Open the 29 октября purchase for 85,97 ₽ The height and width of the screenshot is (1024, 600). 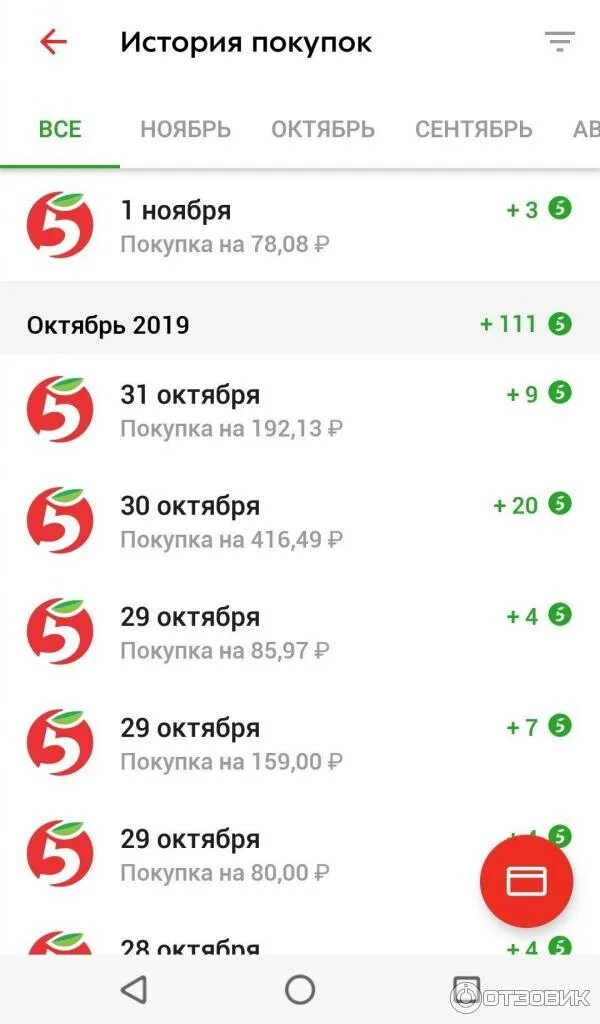pyautogui.click(x=300, y=632)
